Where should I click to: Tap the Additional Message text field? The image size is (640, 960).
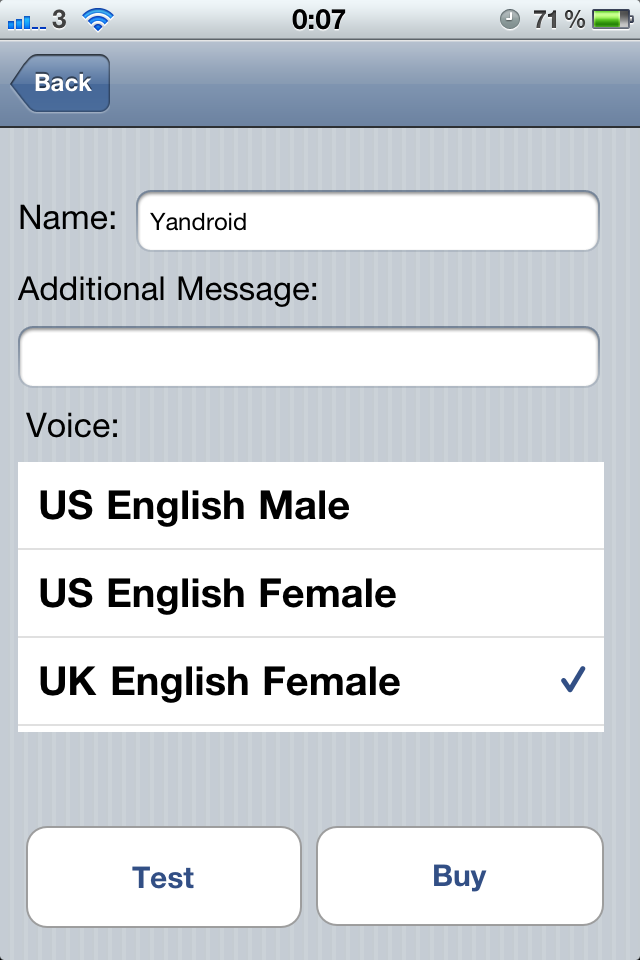pos(309,357)
